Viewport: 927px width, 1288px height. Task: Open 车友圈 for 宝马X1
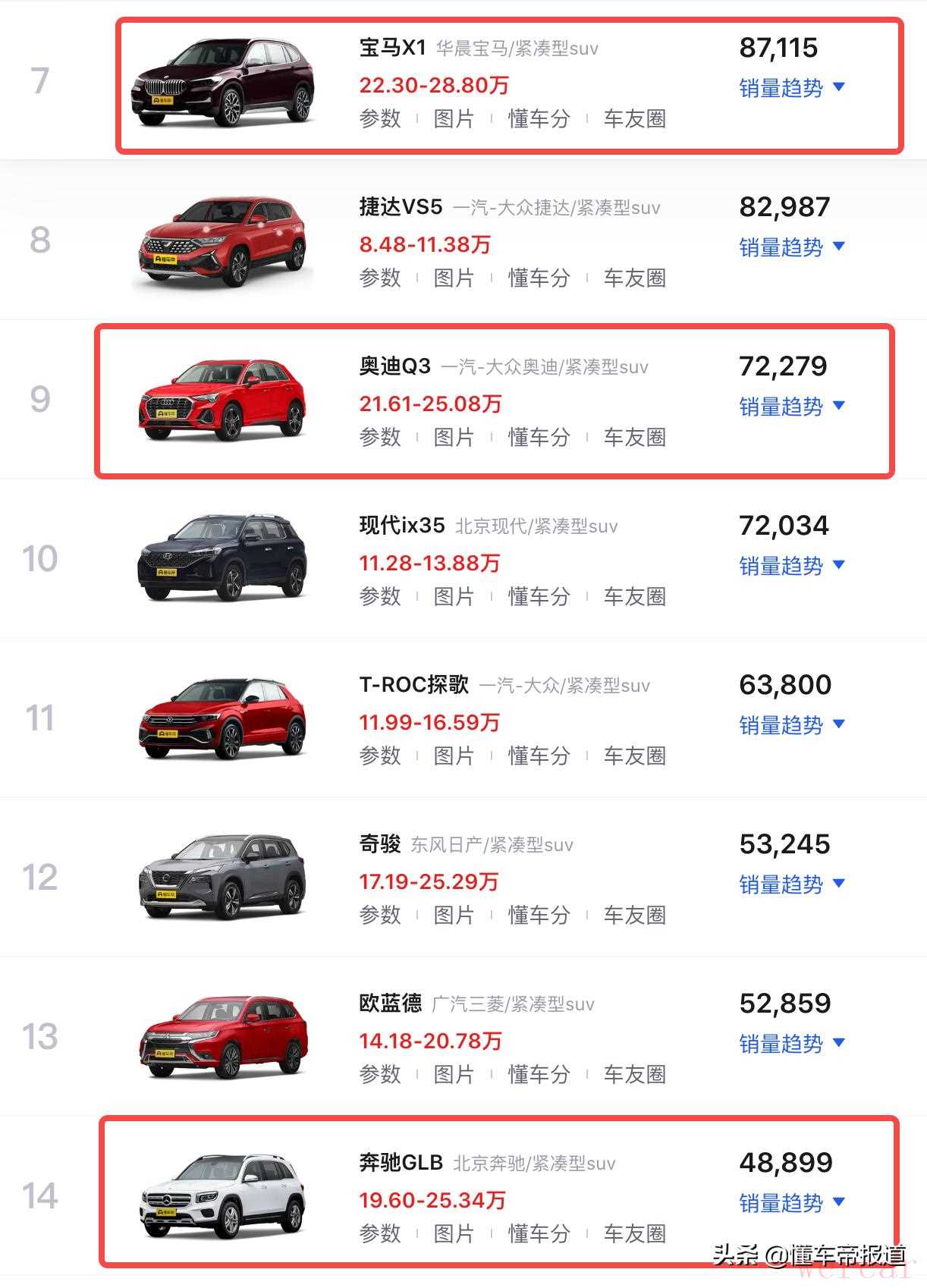click(634, 118)
